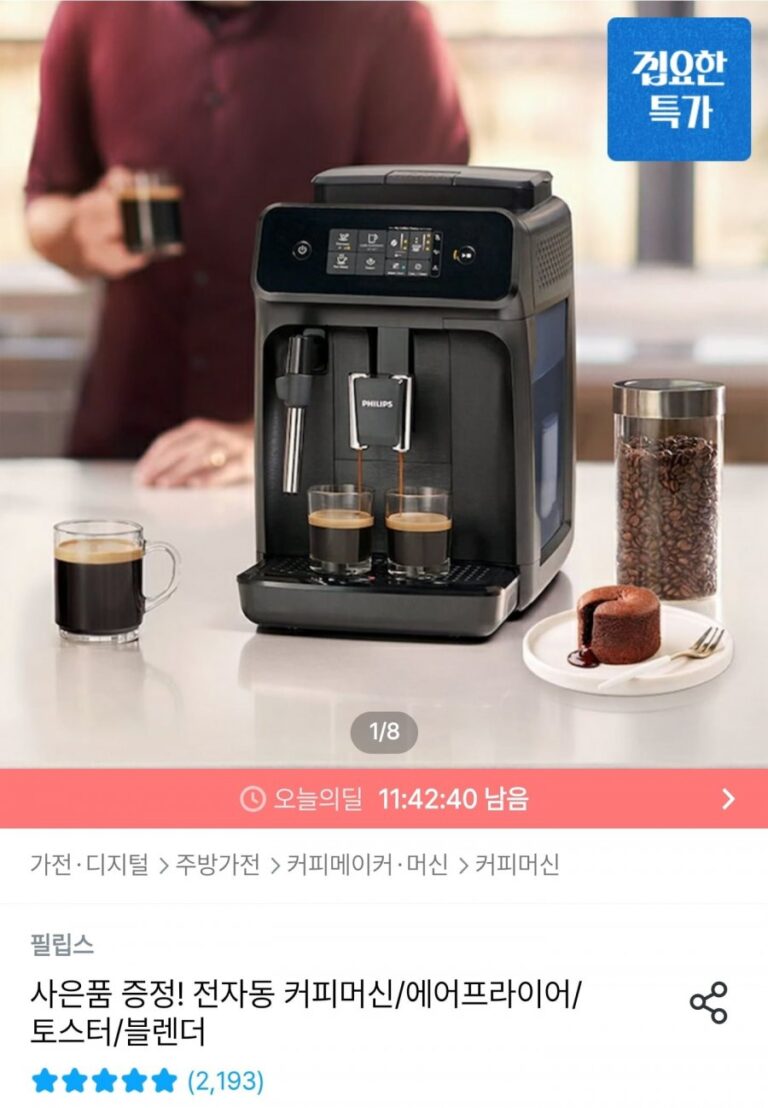Open the 주방가전 category
The image size is (768, 1108).
(217, 864)
